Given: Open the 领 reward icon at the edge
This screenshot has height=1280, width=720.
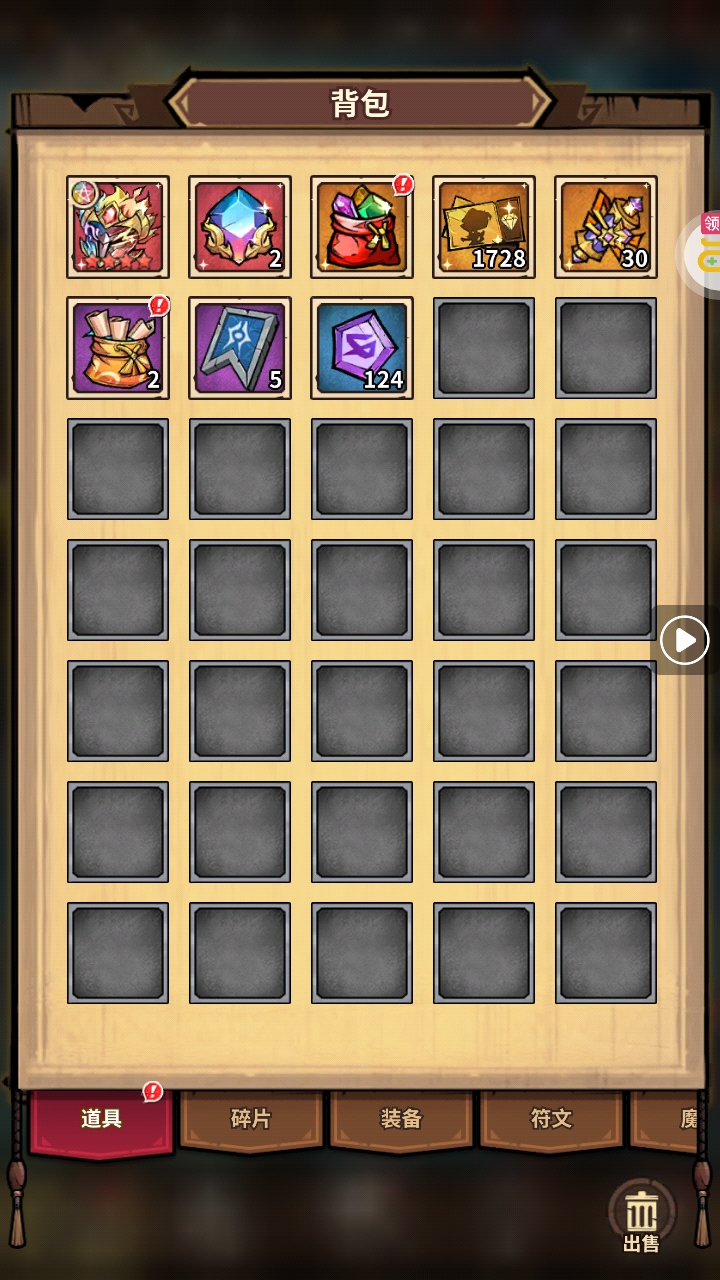Looking at the screenshot, I should pyautogui.click(x=706, y=250).
